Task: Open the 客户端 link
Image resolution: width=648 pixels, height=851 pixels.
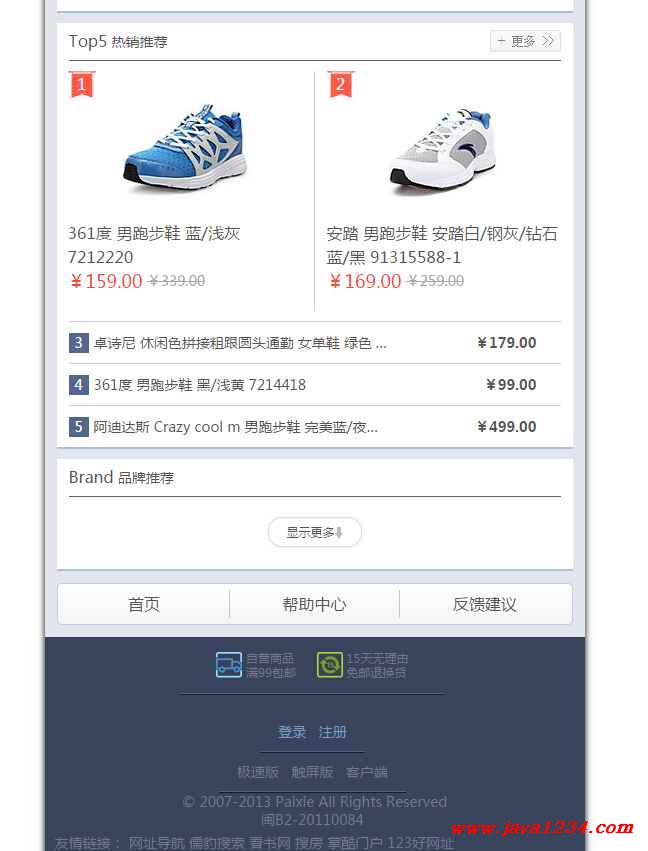Action: pyautogui.click(x=367, y=772)
